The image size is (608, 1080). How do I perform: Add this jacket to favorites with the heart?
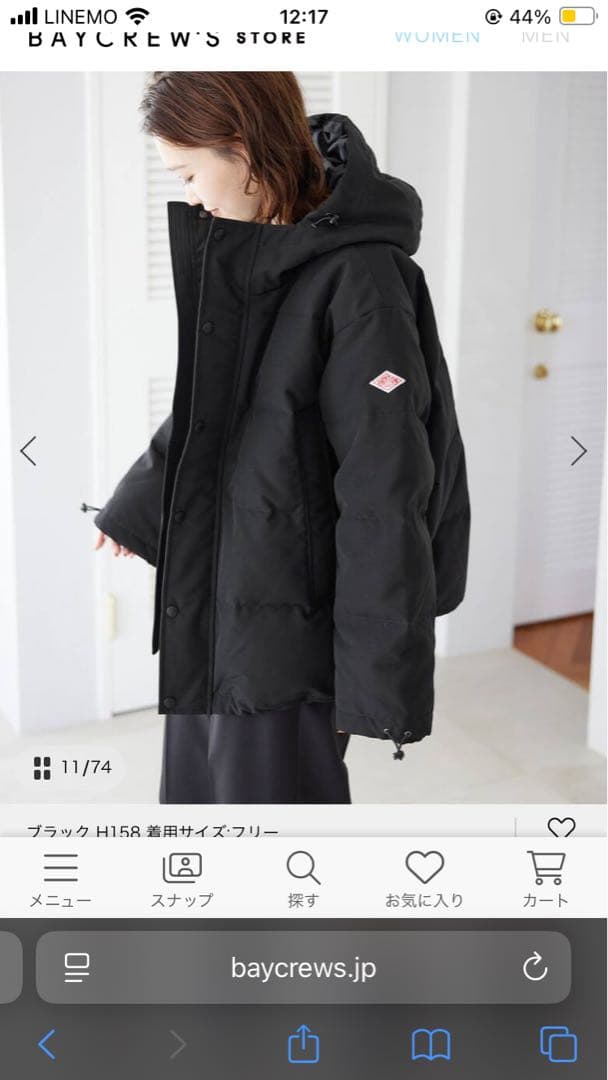(x=561, y=828)
